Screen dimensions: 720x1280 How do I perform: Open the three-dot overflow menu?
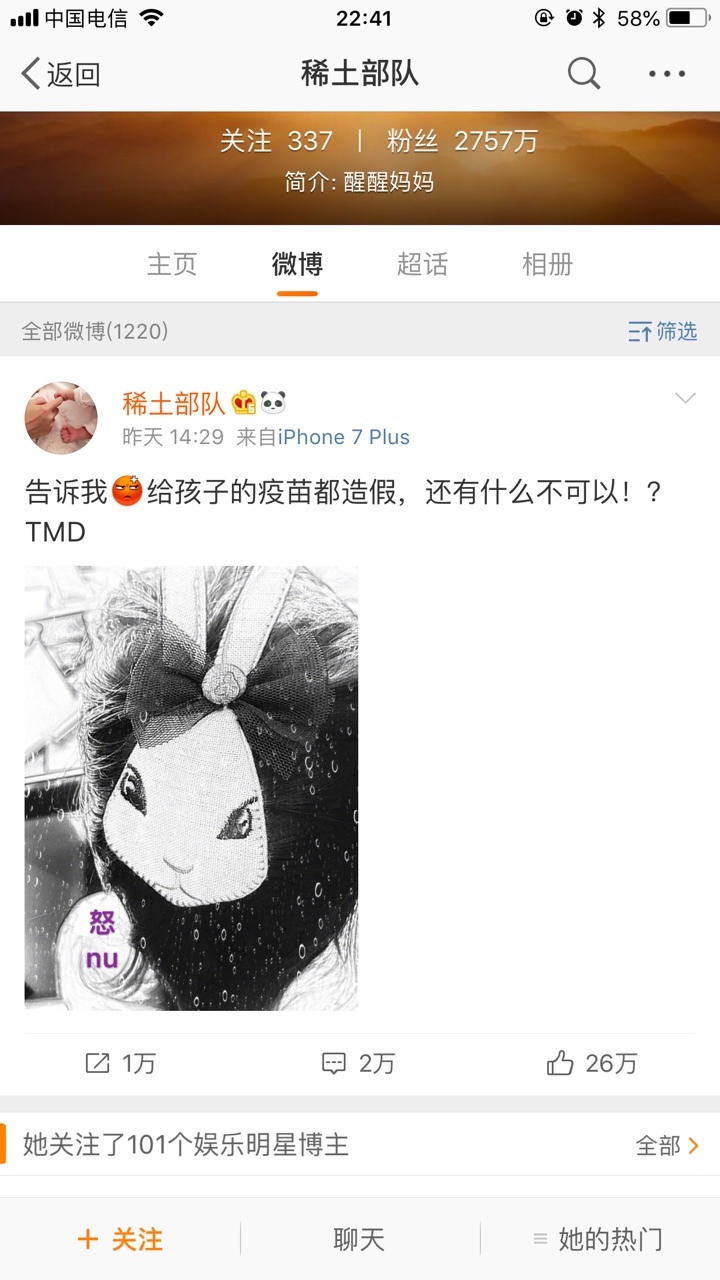pyautogui.click(x=667, y=74)
